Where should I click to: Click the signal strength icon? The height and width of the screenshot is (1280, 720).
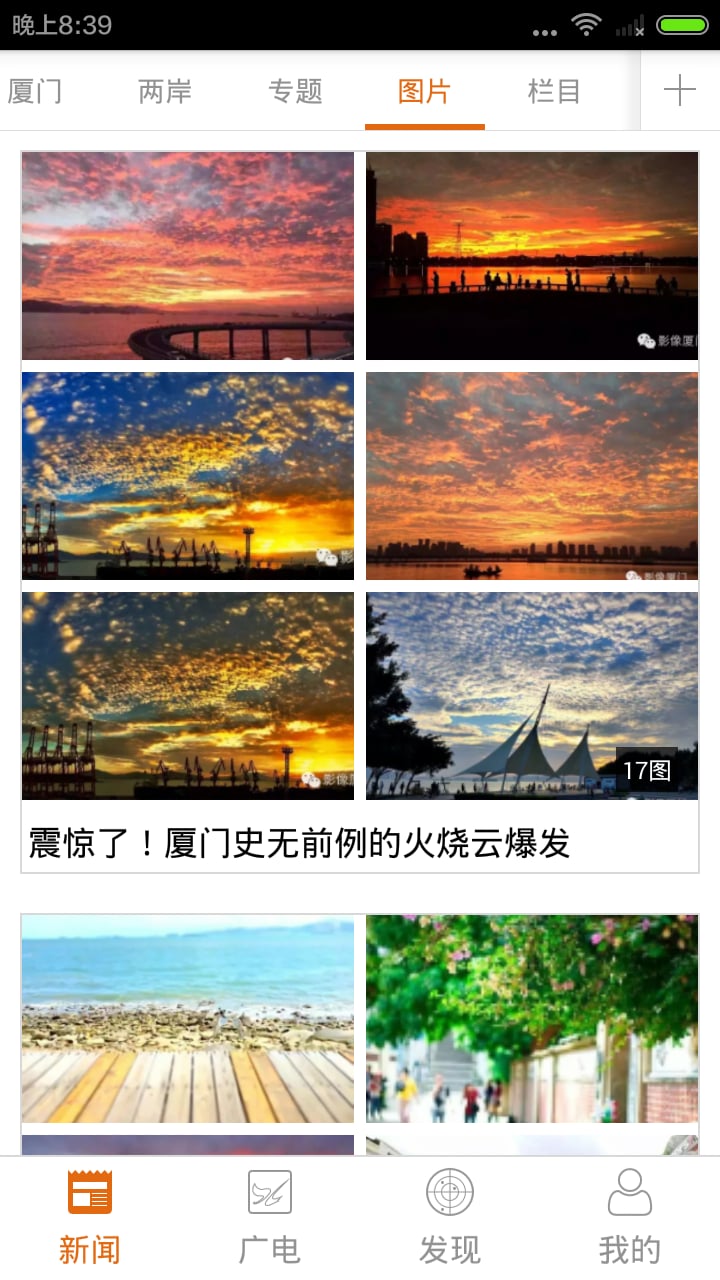[x=625, y=27]
